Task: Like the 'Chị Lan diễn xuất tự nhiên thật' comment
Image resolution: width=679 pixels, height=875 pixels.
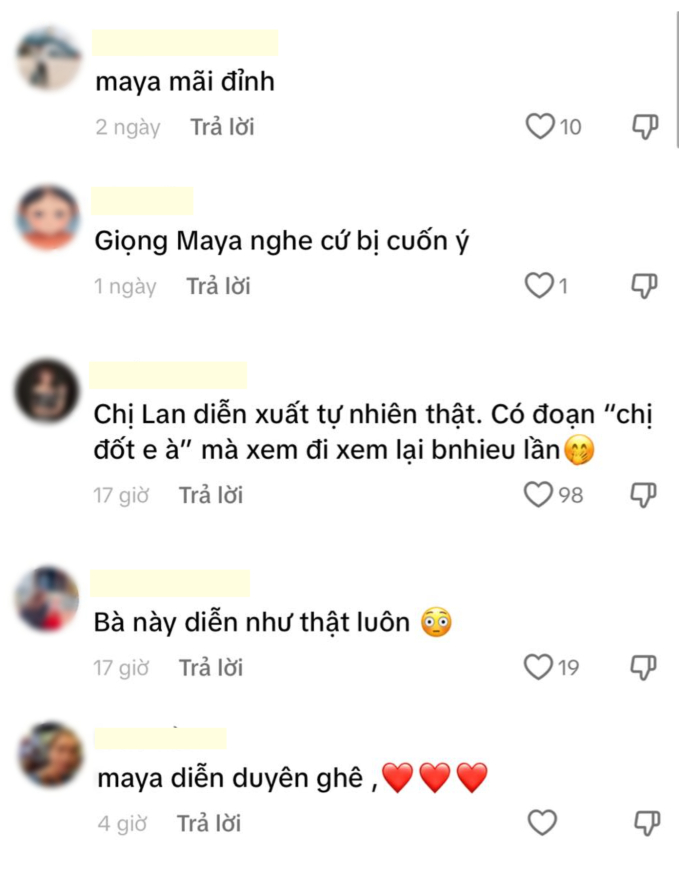Action: click(x=540, y=494)
